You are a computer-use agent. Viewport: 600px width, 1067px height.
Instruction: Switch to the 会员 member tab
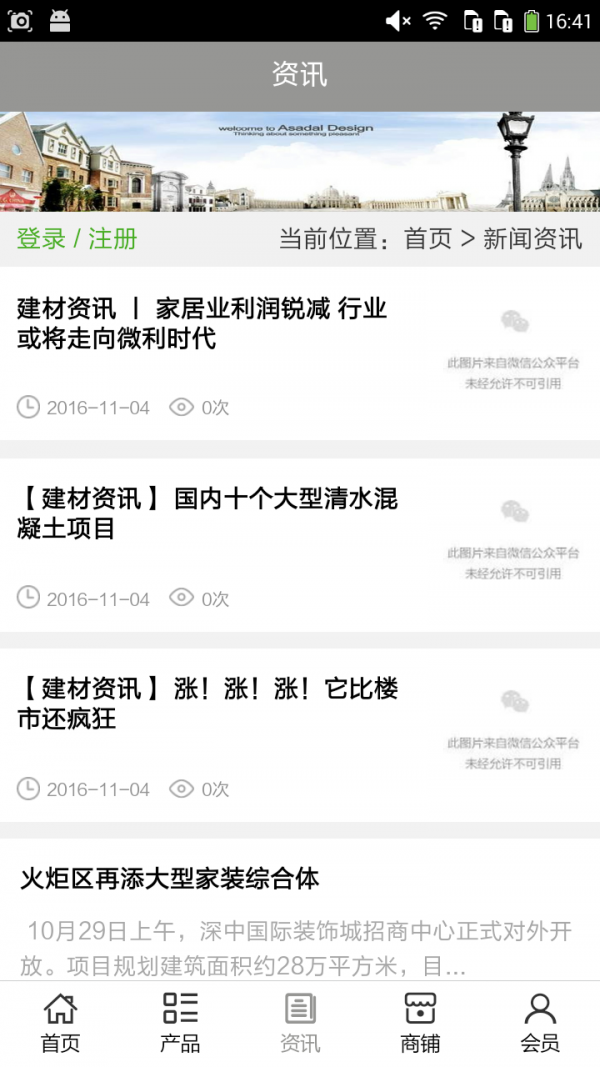[x=540, y=1023]
